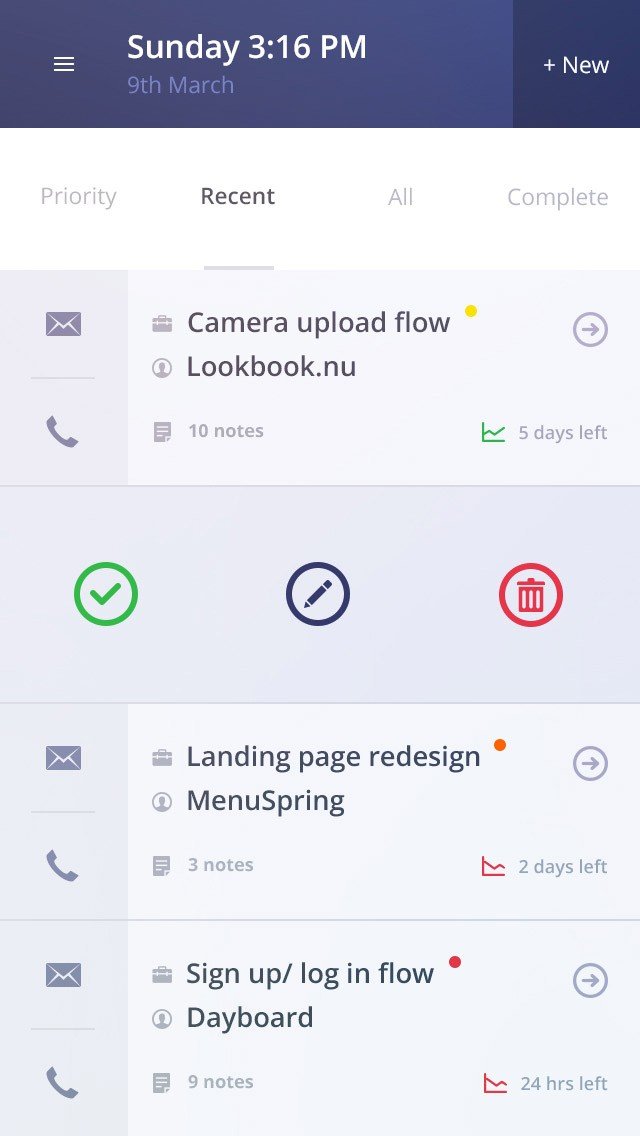This screenshot has width=640, height=1136.
Task: Select the Recent tab
Action: tap(238, 197)
